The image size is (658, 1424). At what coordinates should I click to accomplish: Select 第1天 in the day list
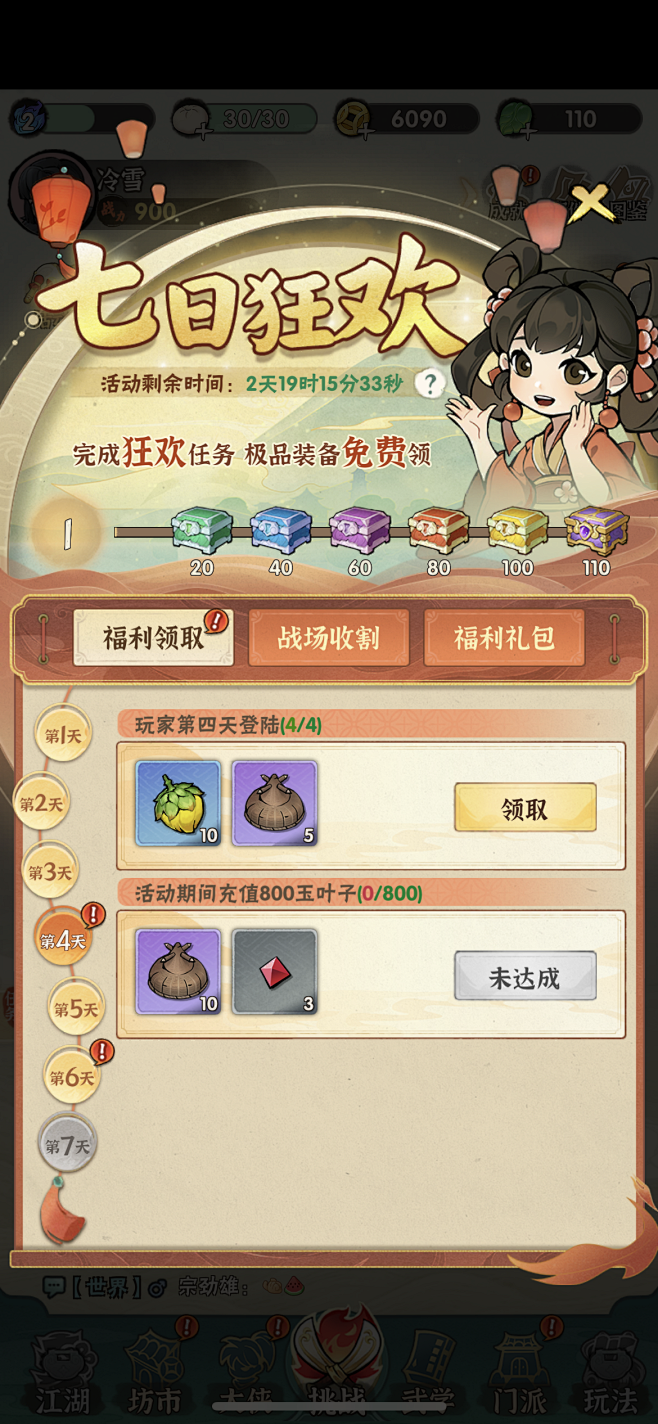(x=62, y=735)
